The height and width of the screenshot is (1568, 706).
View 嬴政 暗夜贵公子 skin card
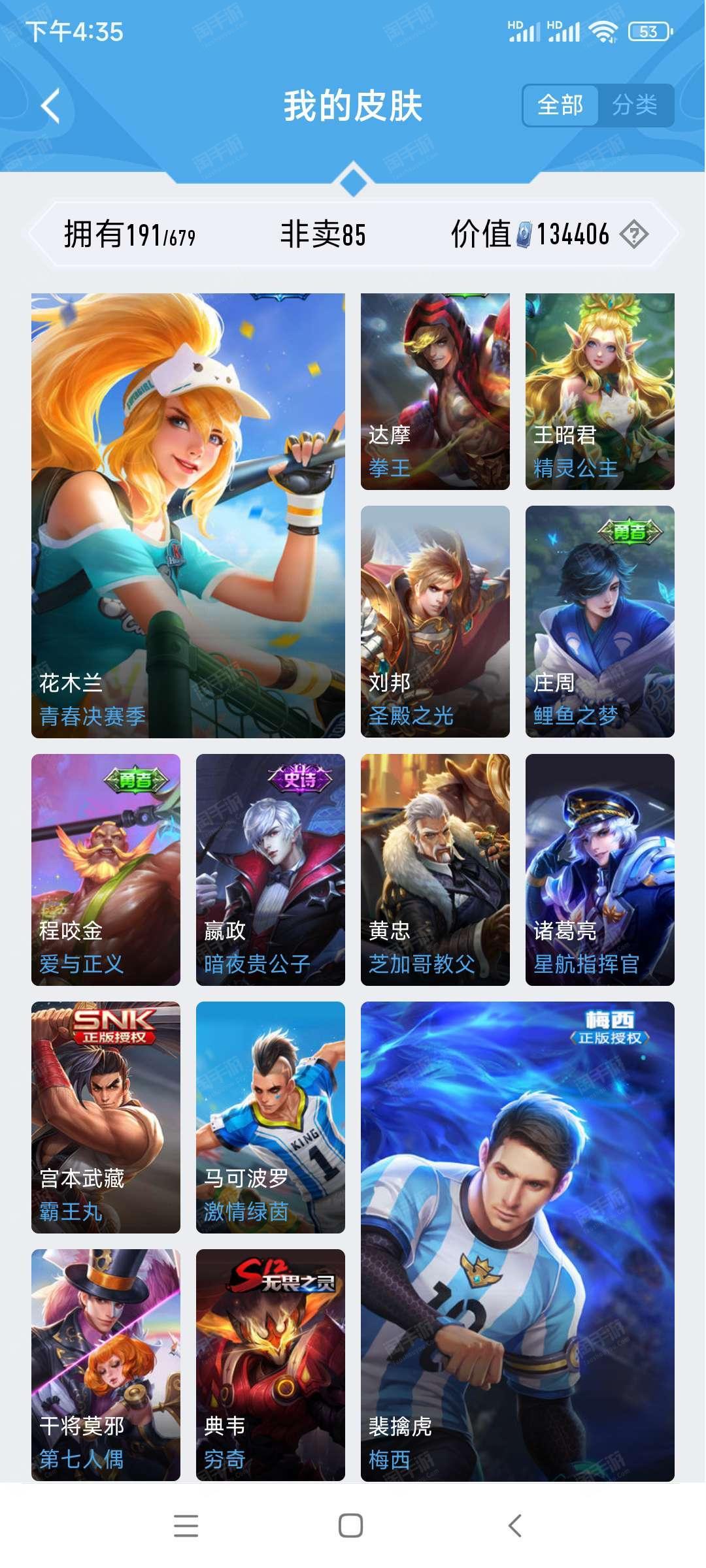(271, 870)
